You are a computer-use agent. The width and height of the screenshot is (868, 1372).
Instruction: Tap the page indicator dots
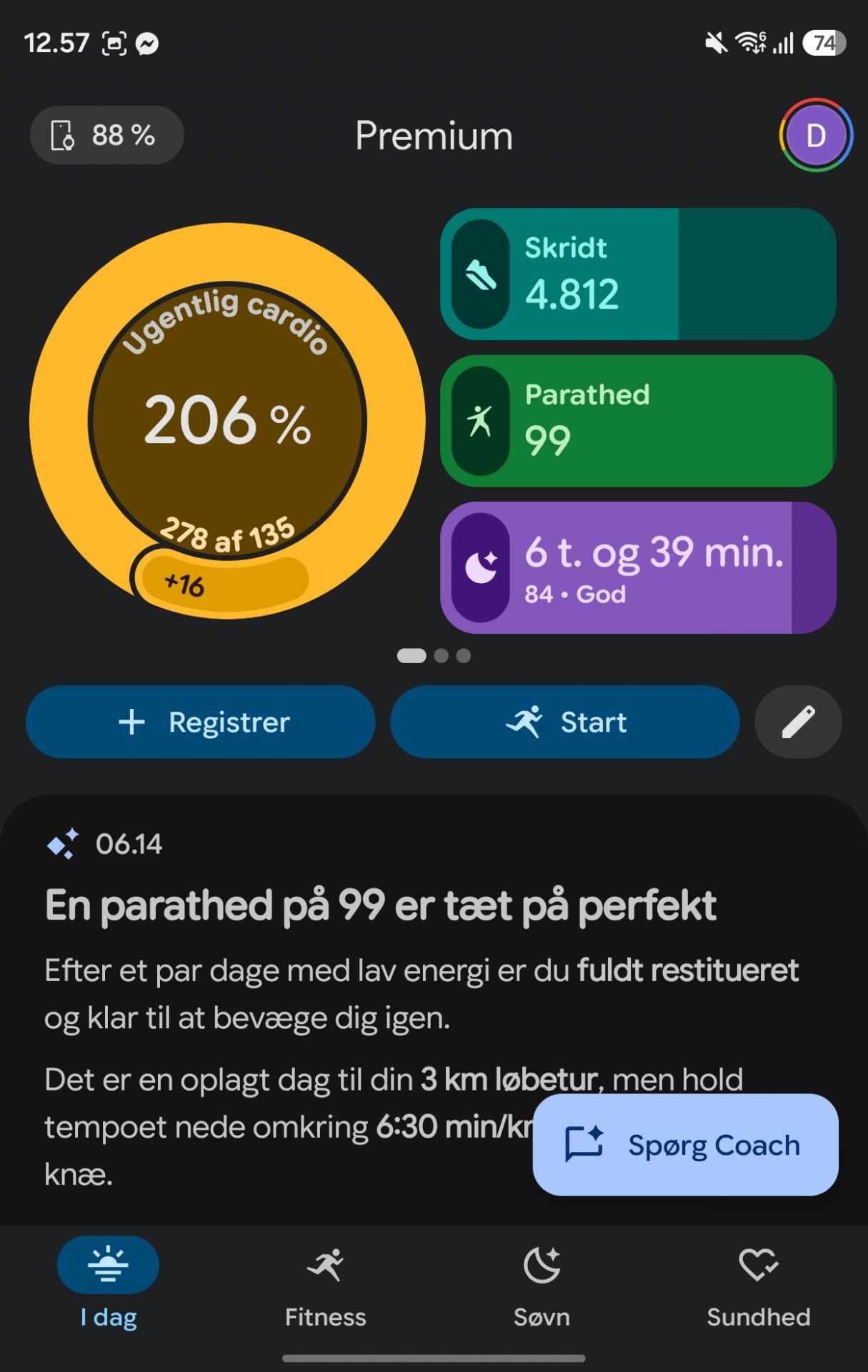434,655
